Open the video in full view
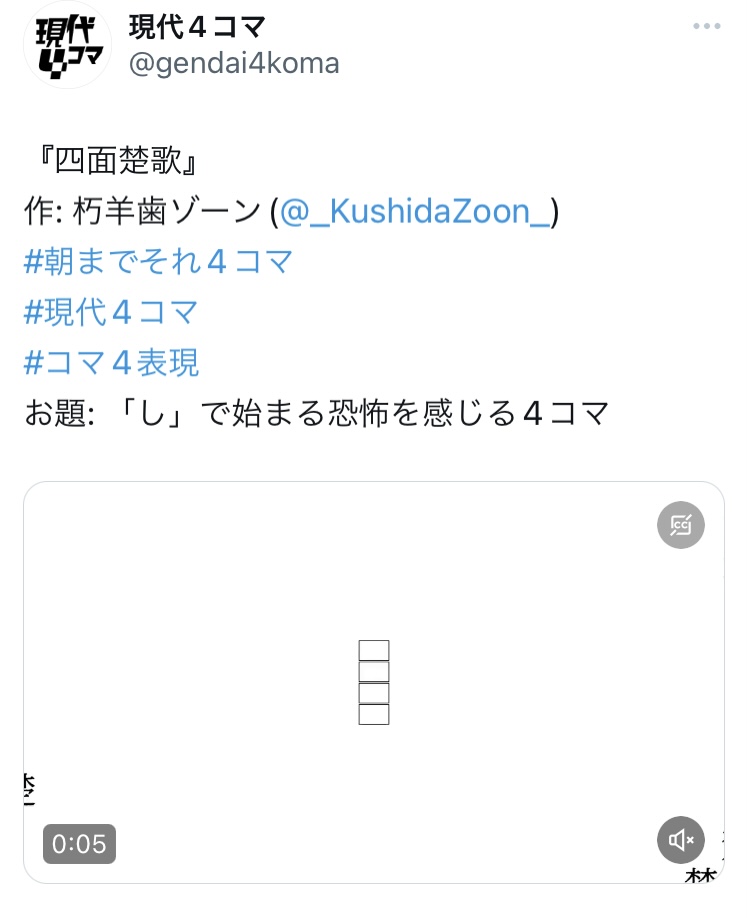Image resolution: width=749 pixels, height=918 pixels. 373,682
